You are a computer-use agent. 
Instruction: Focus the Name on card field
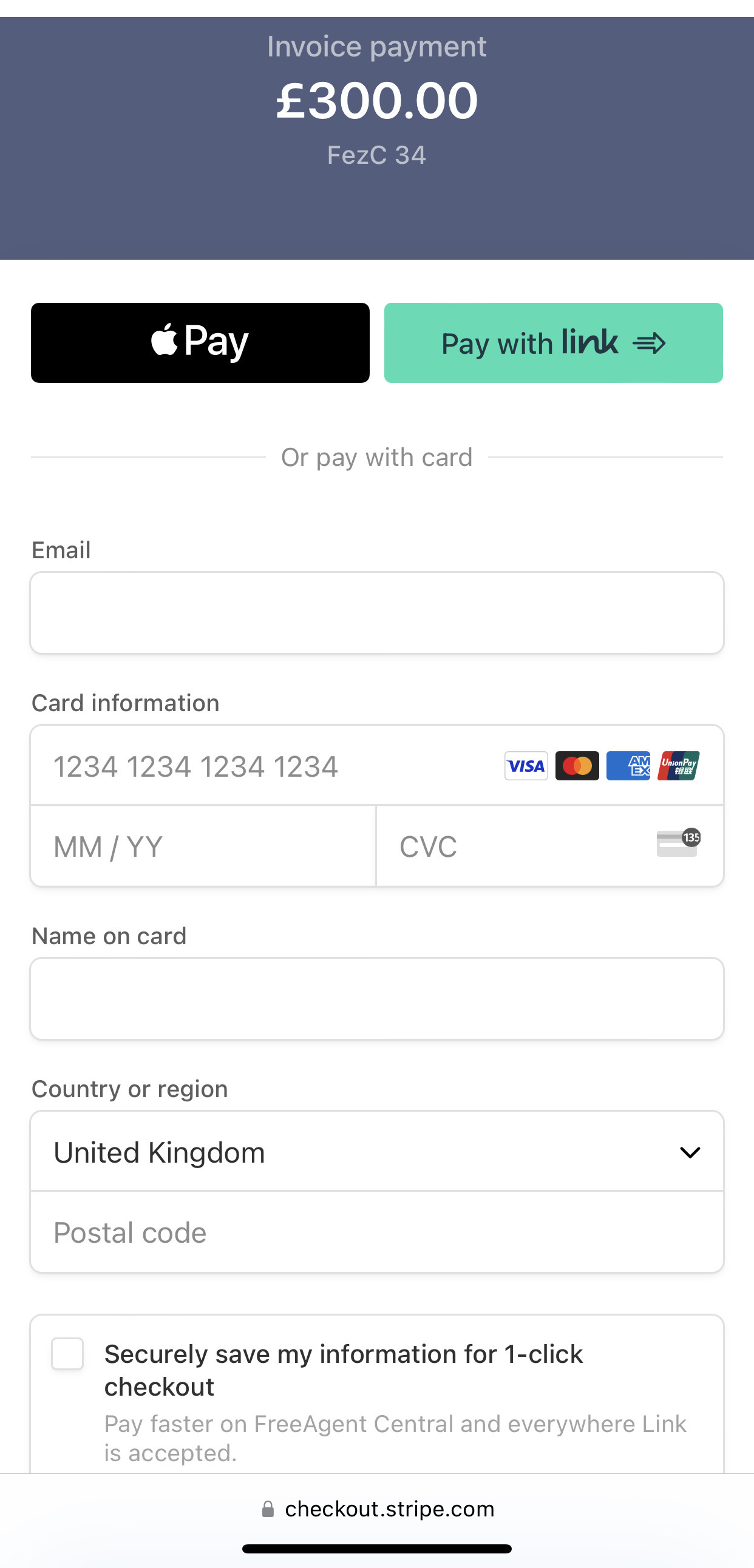376,999
